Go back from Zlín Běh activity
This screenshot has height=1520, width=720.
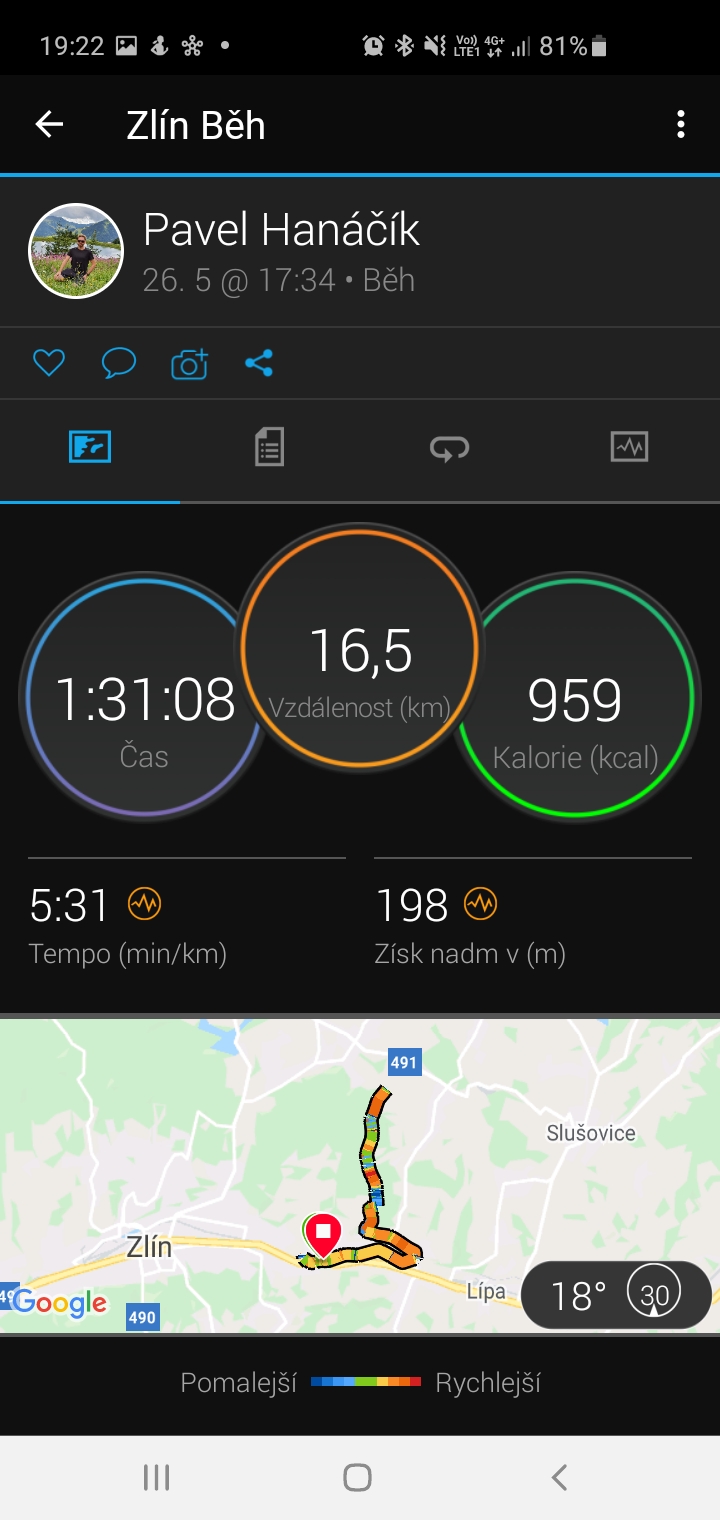coord(49,124)
